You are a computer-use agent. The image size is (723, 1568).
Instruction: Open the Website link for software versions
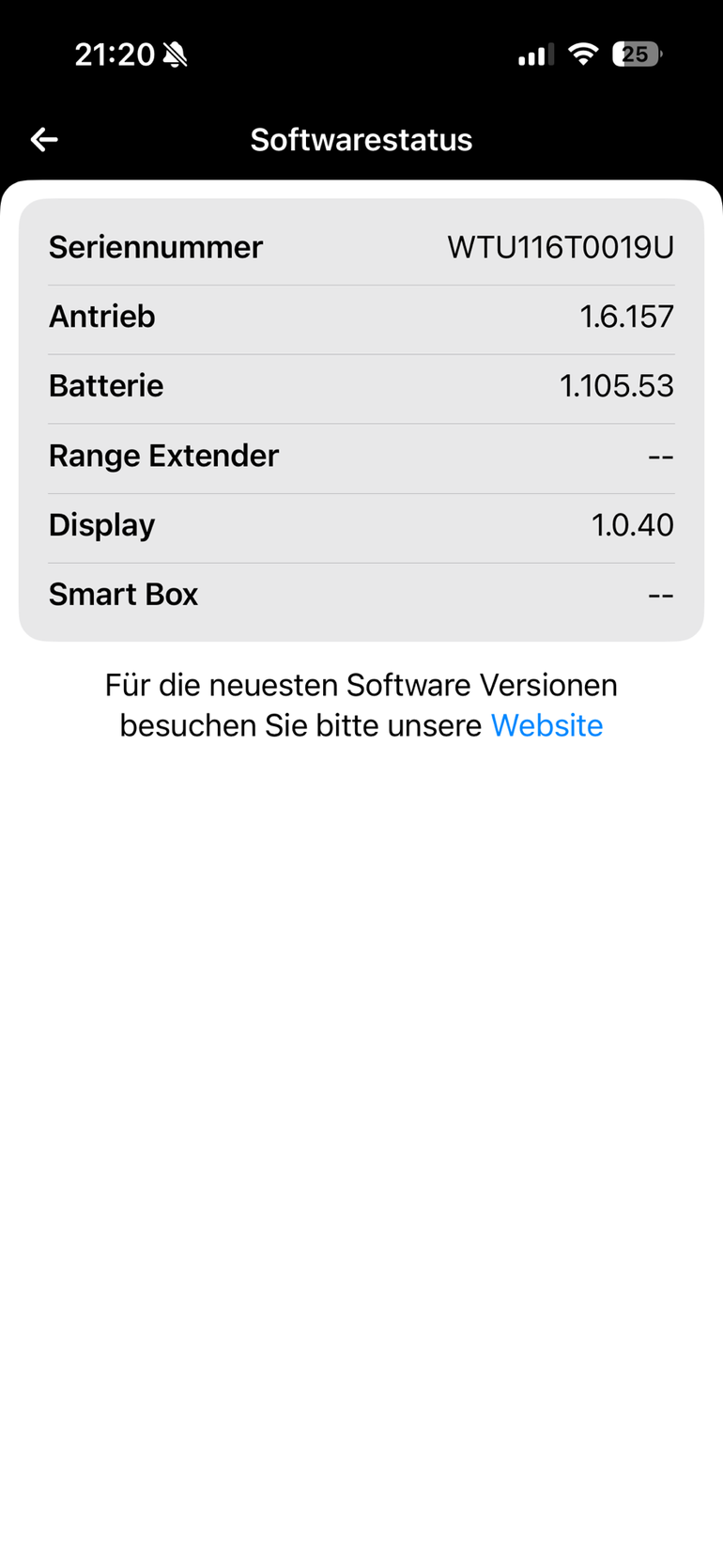(x=546, y=725)
